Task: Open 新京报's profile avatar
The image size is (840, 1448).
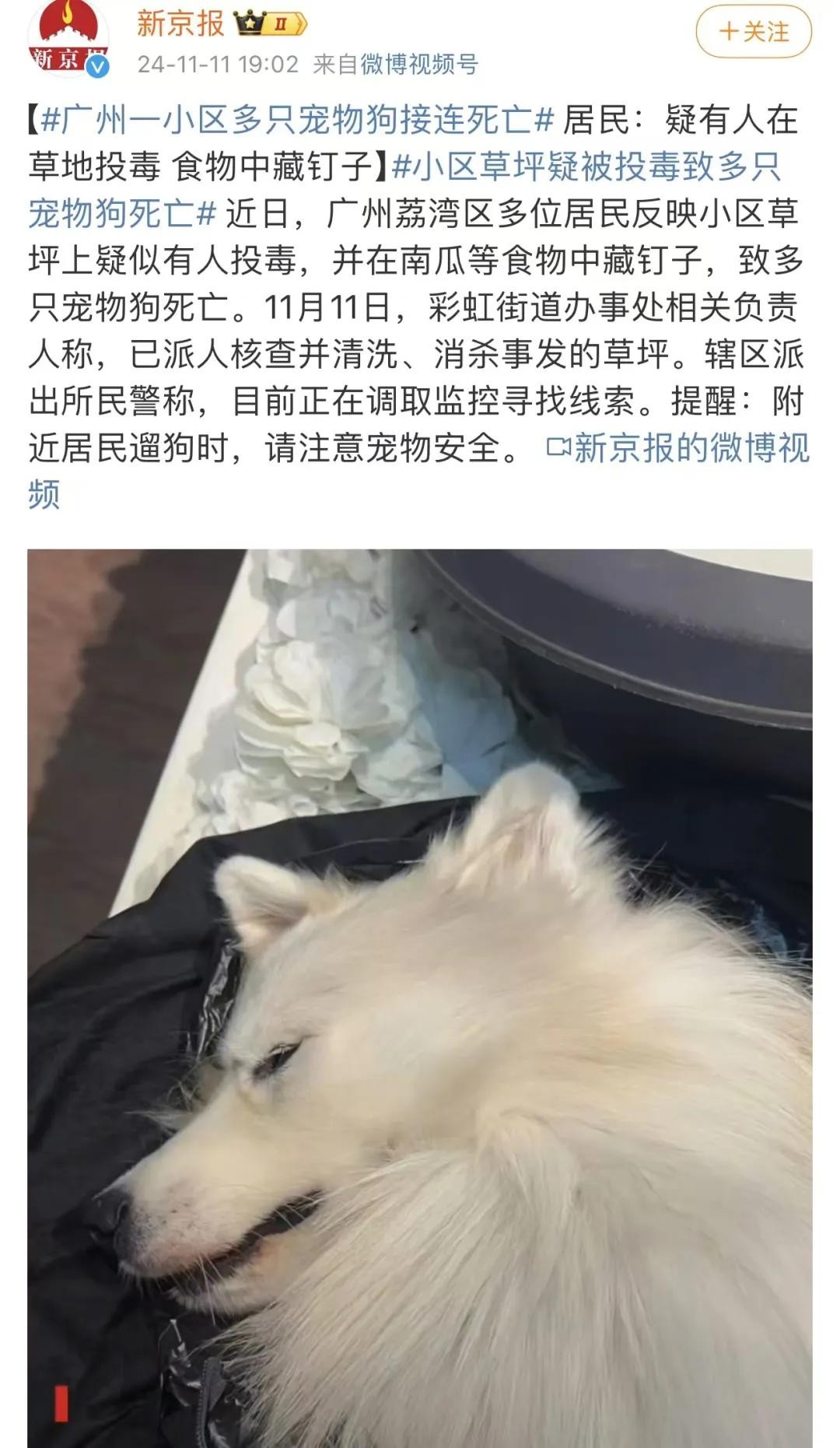Action: [68, 39]
